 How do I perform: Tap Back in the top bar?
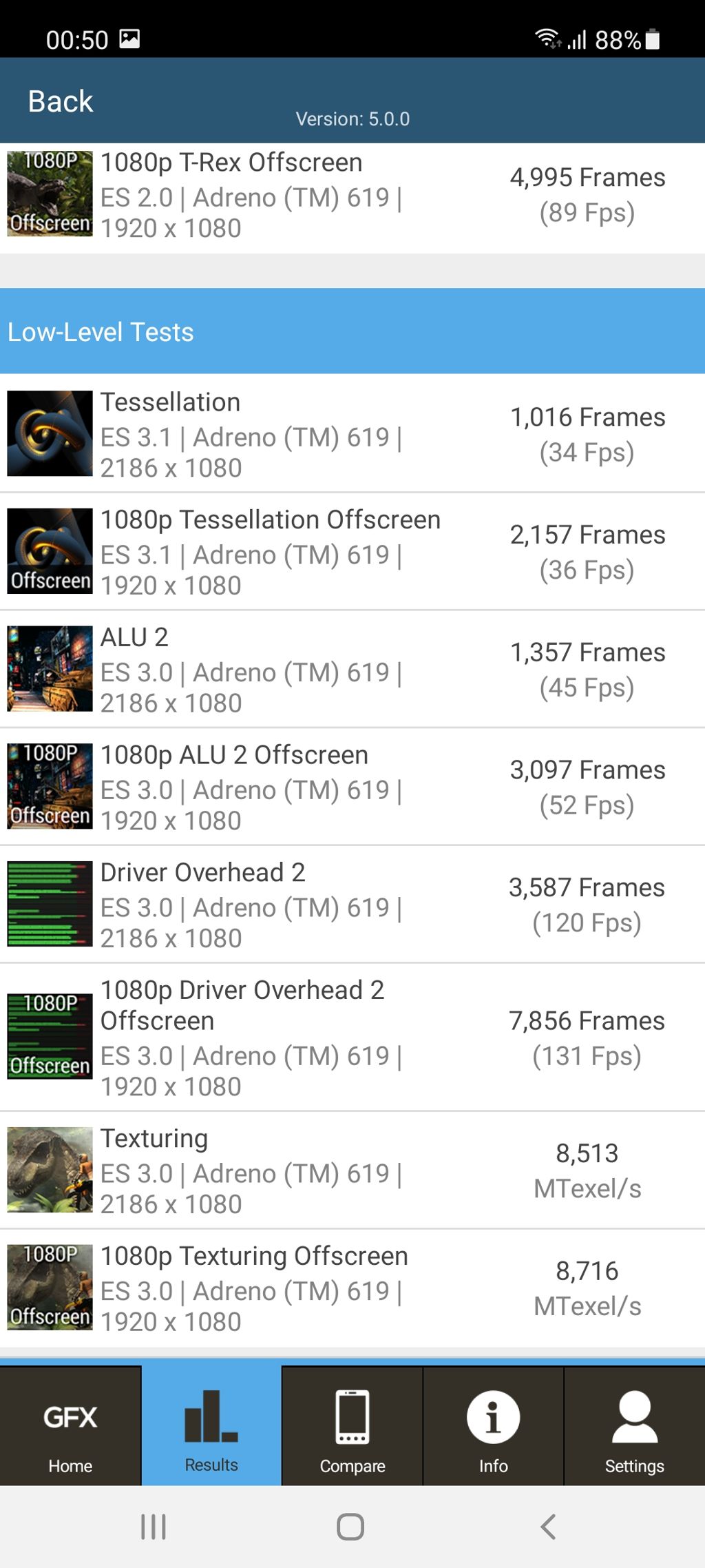point(61,101)
